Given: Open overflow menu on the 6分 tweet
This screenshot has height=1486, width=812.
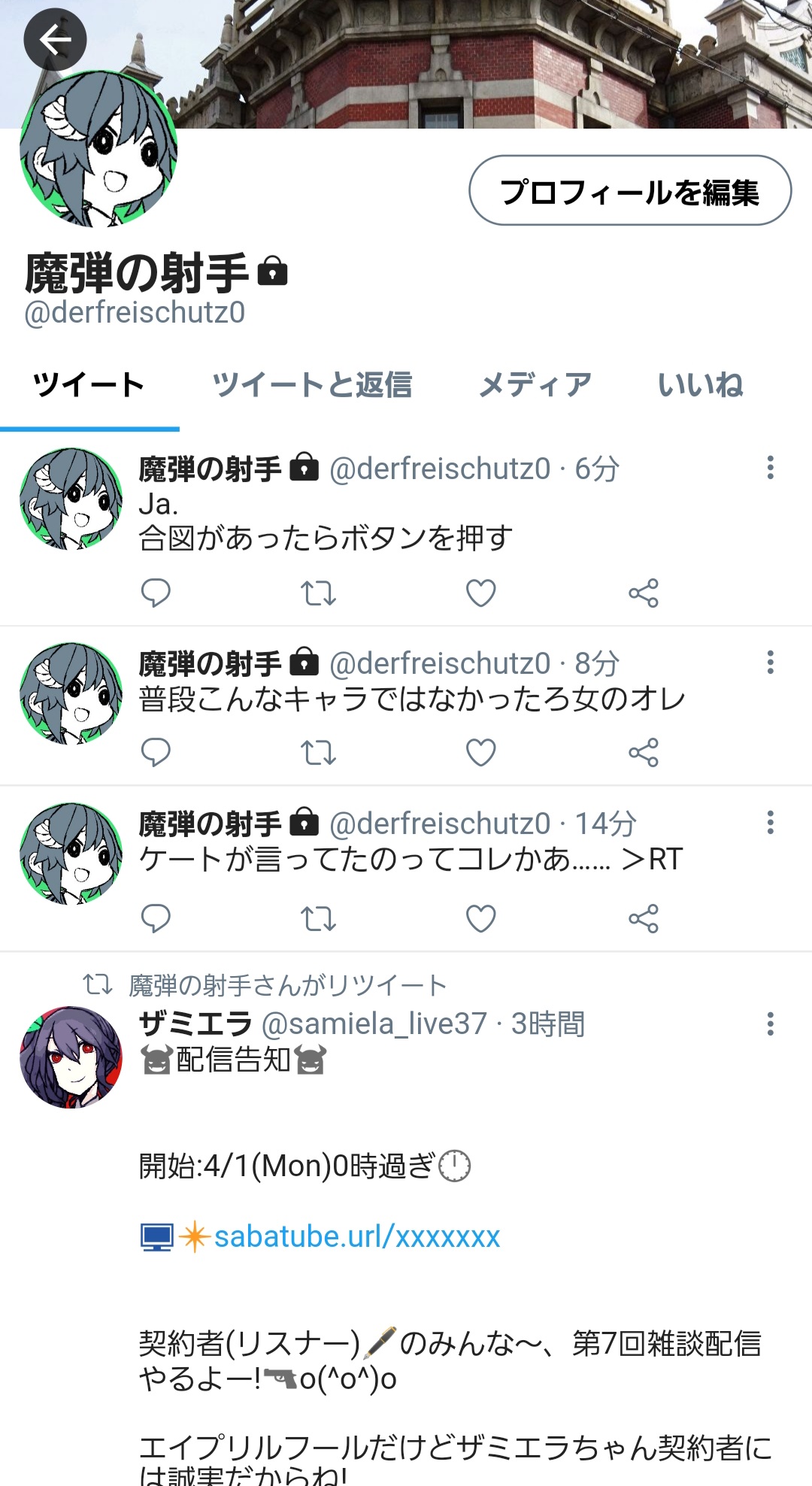Looking at the screenshot, I should coord(770,468).
